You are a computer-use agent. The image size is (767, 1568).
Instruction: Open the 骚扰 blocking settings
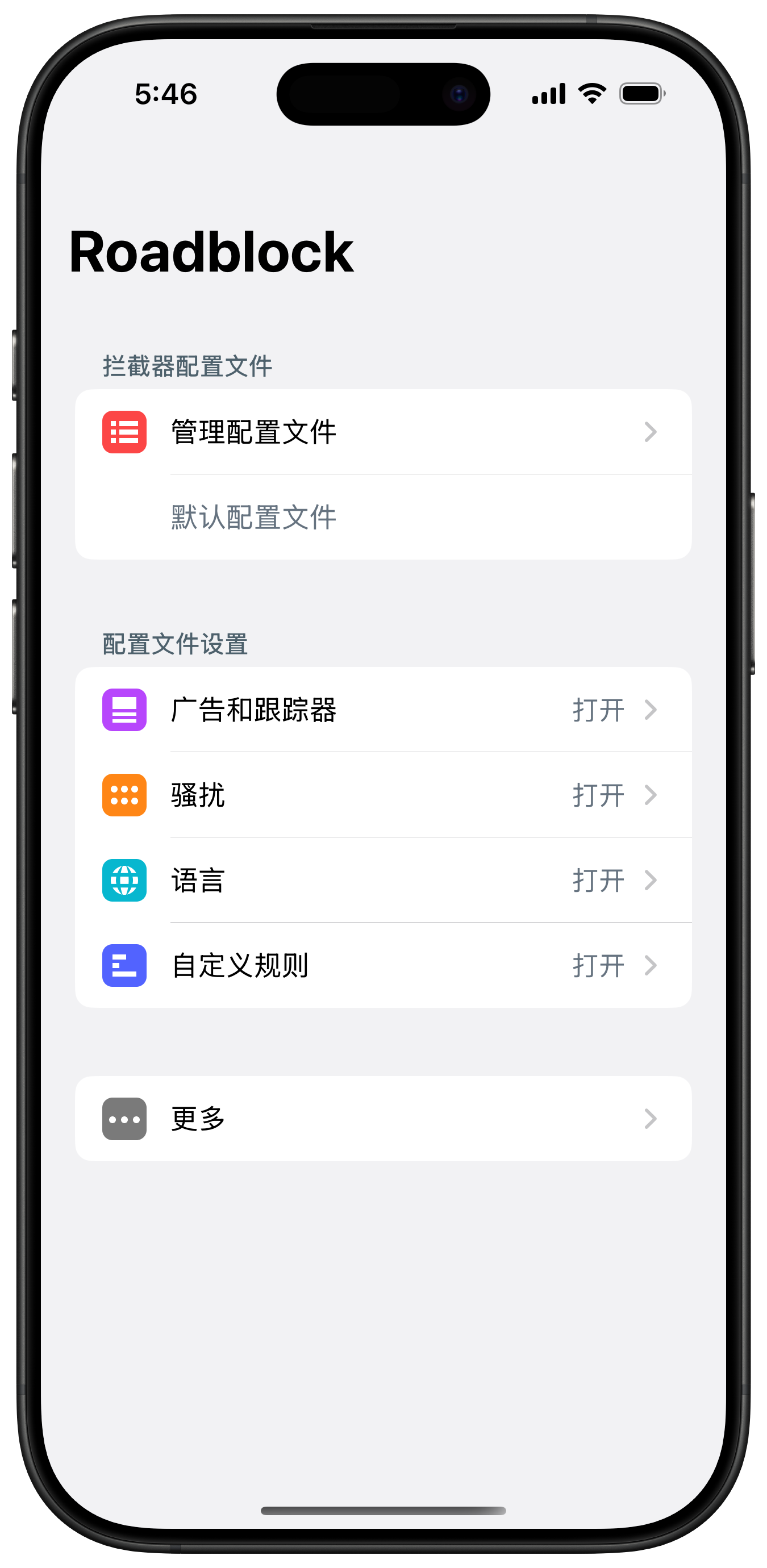(x=383, y=795)
